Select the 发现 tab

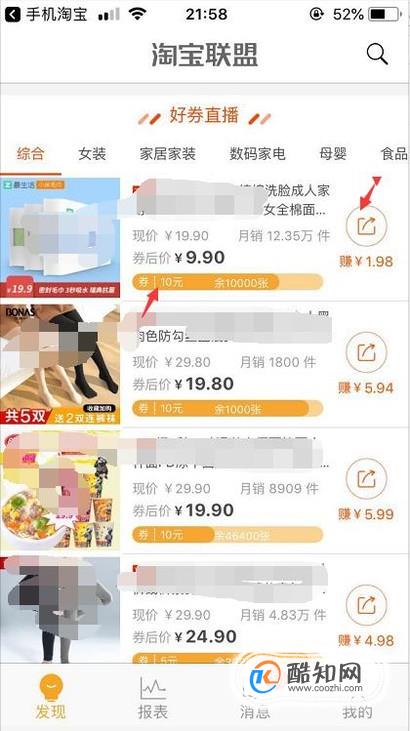tap(50, 697)
